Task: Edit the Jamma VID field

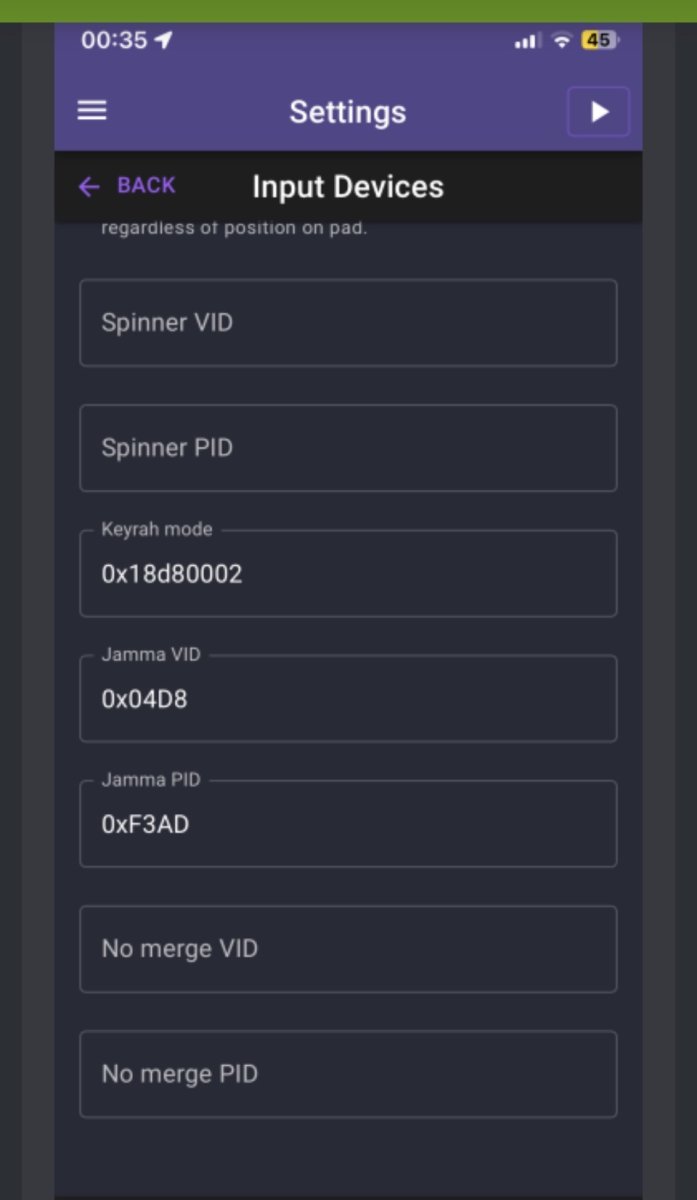Action: pos(348,698)
